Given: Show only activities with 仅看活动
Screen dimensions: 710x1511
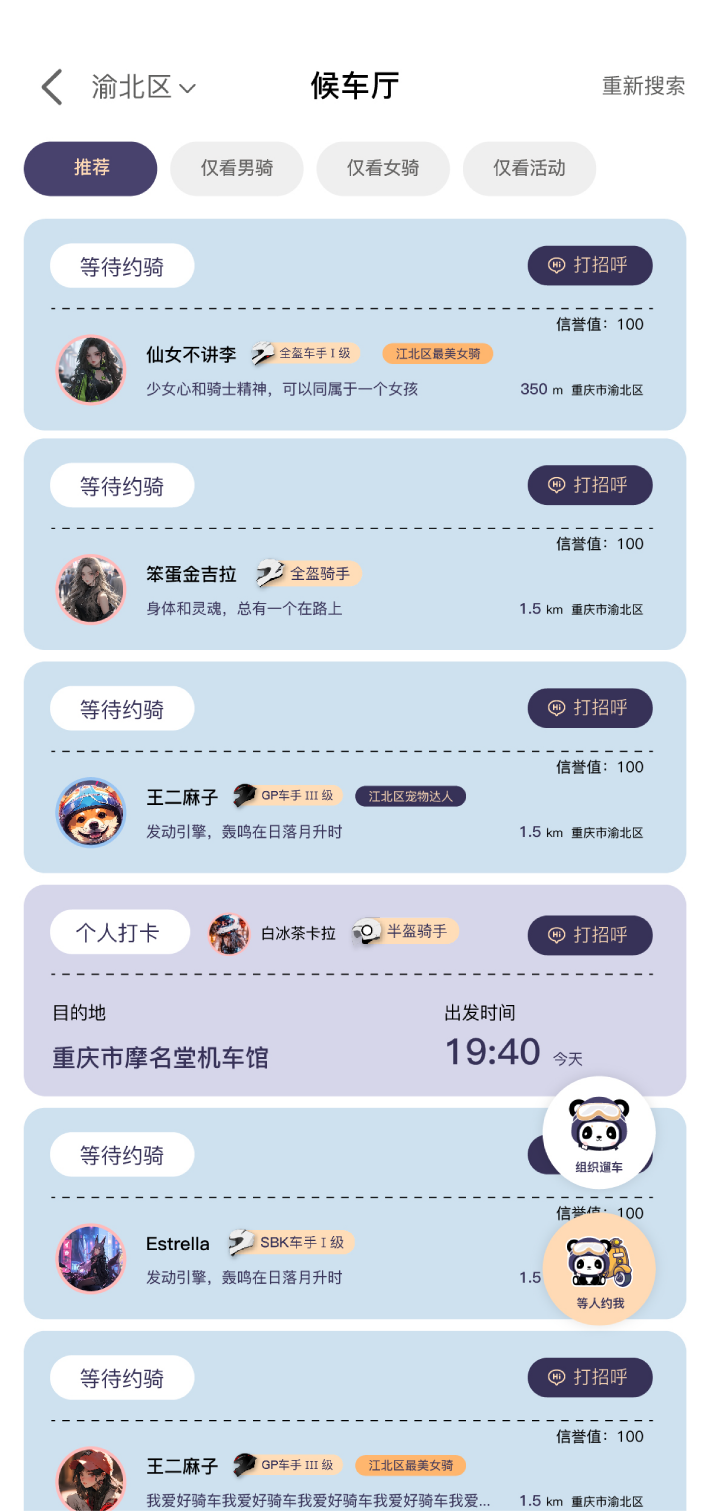Looking at the screenshot, I should 529,168.
